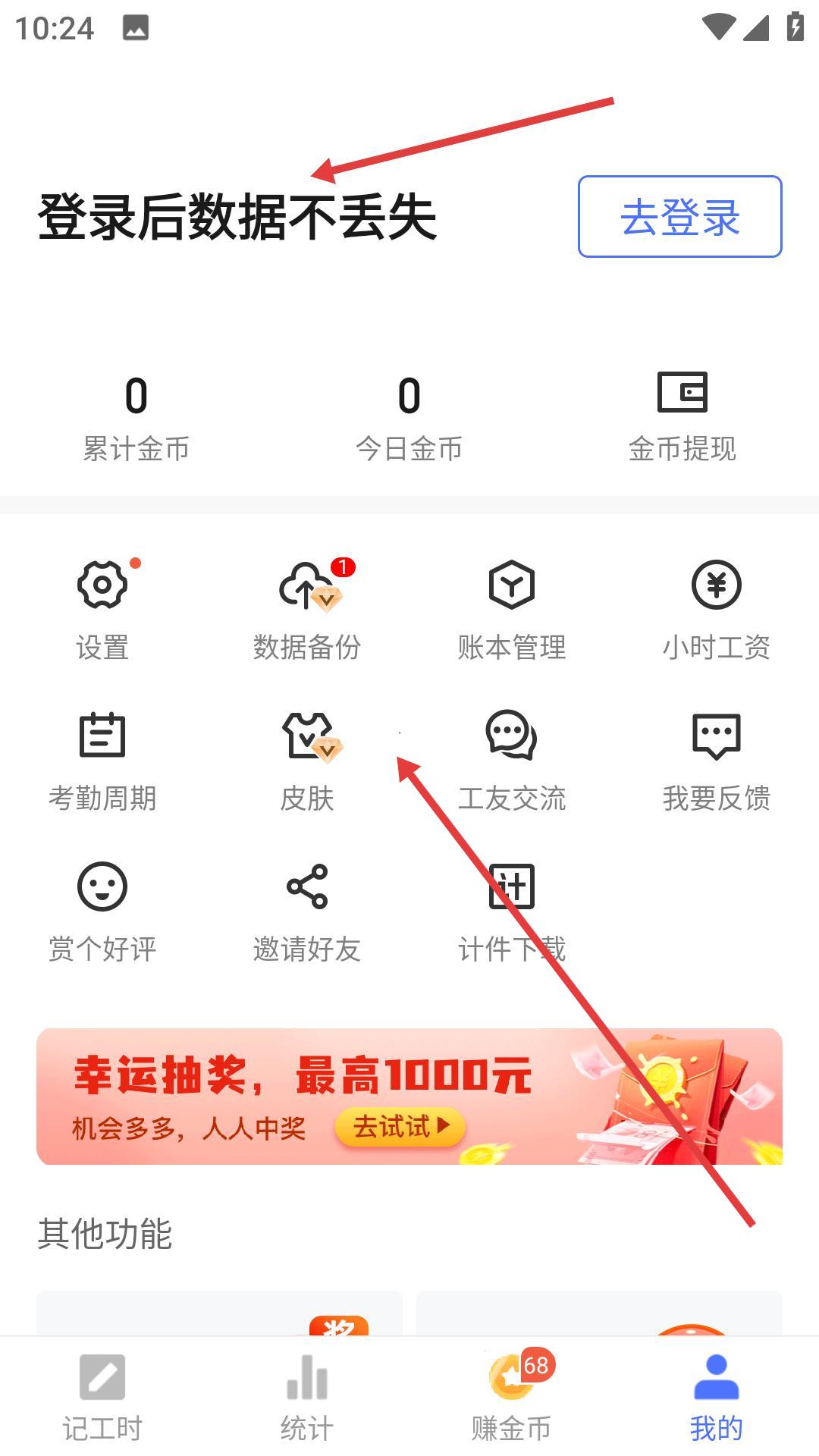The width and height of the screenshot is (819, 1456).
Task: Tap the 去登录 login button
Action: [x=679, y=217]
